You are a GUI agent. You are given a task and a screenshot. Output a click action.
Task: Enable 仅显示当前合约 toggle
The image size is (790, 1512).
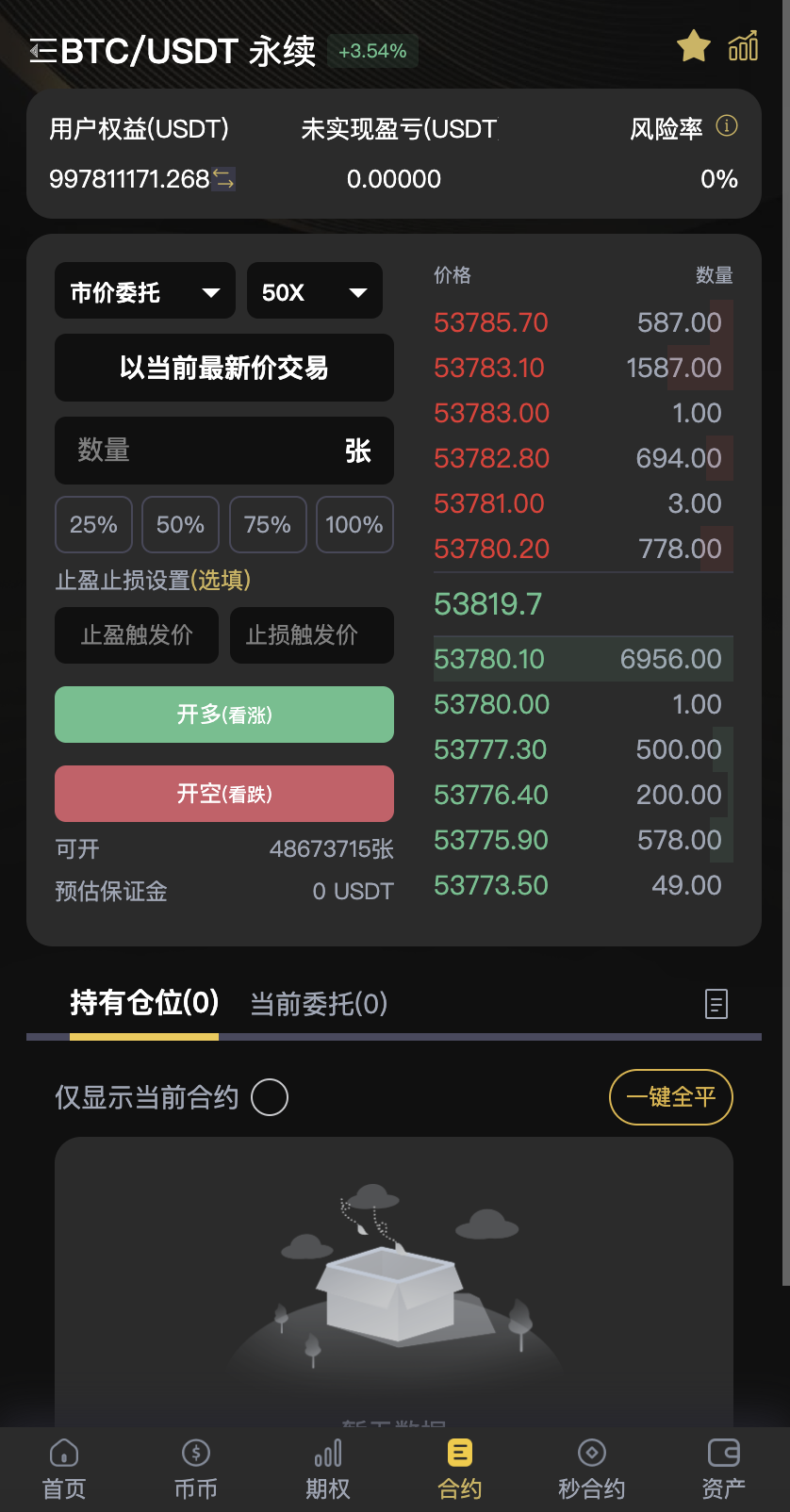pos(270,1096)
